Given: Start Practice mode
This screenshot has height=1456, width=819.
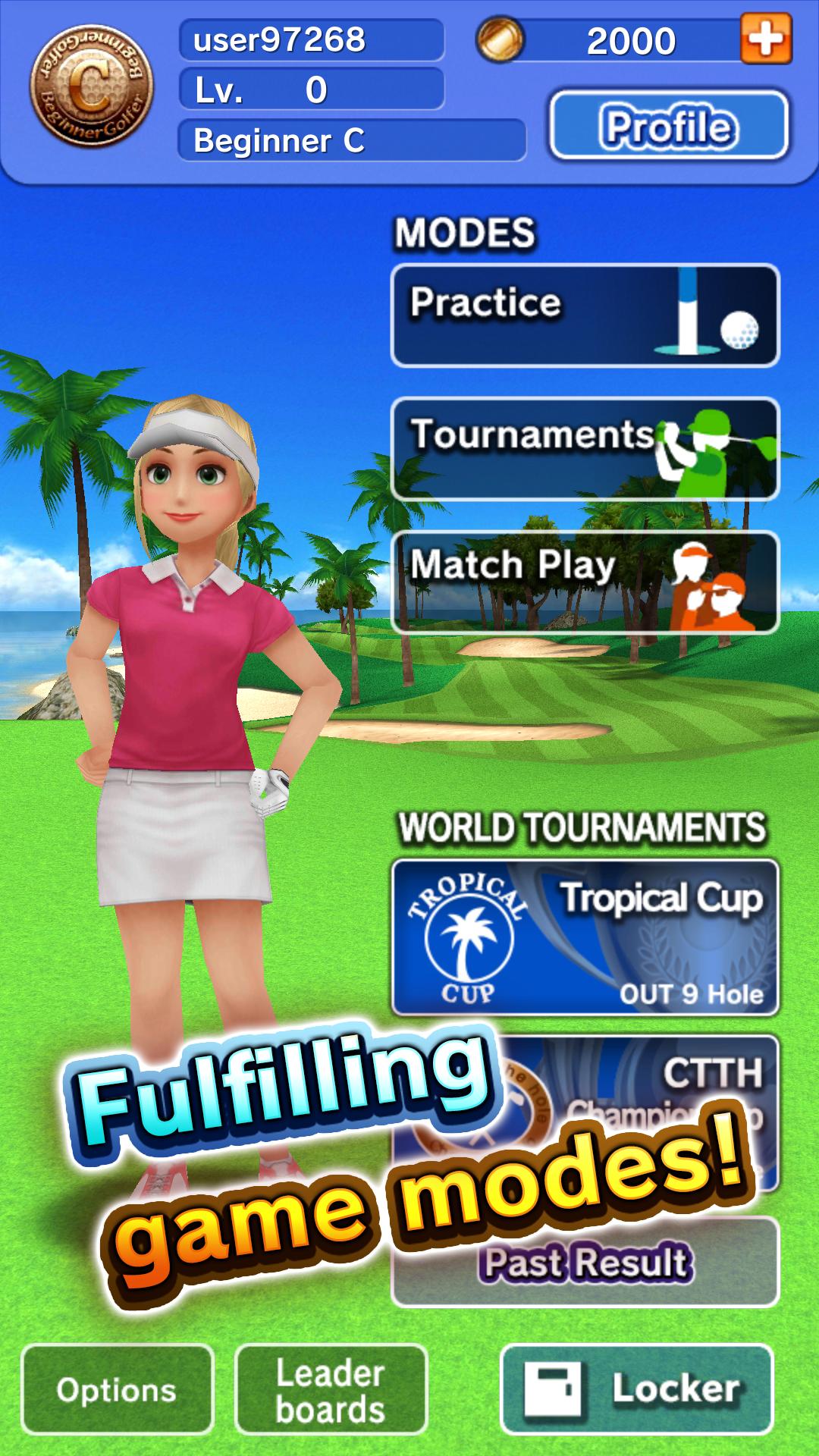Looking at the screenshot, I should (585, 315).
